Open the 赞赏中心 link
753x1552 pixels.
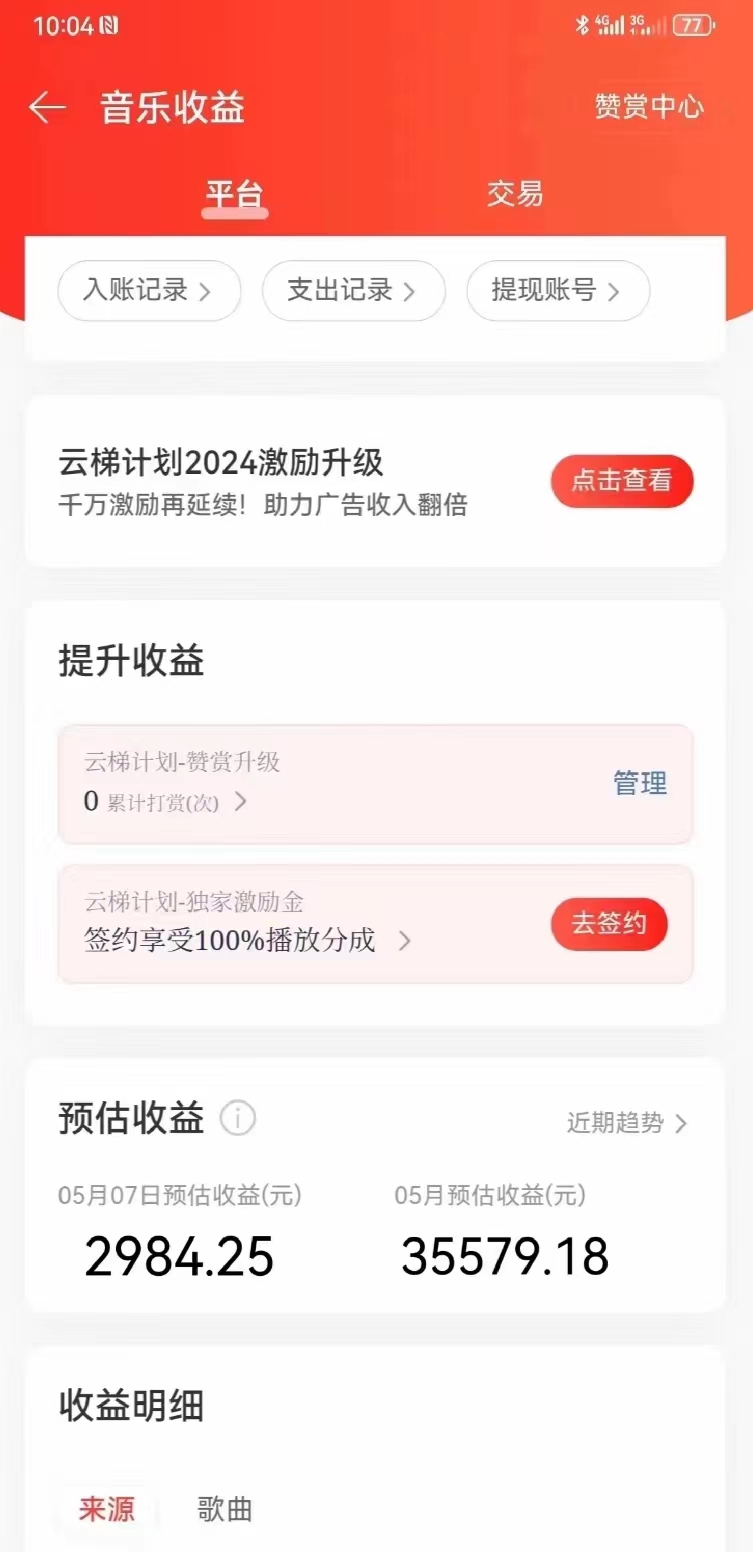point(648,107)
